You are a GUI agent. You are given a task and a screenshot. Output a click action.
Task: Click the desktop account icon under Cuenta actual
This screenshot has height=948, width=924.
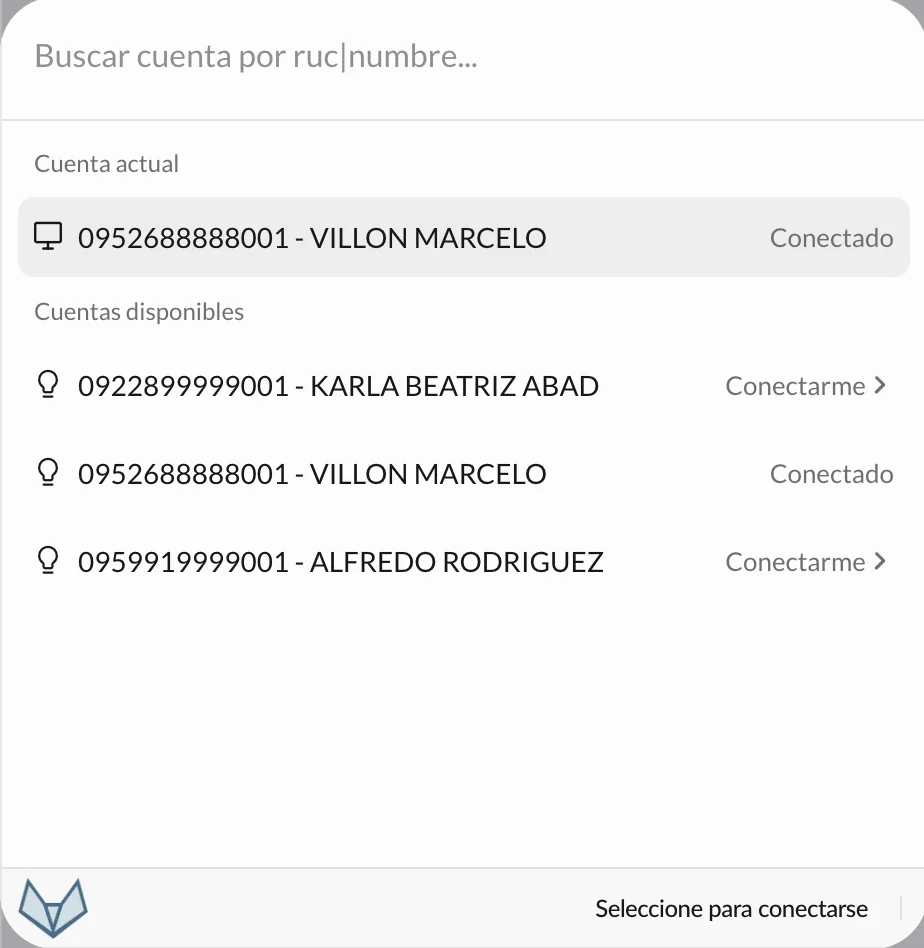click(47, 236)
